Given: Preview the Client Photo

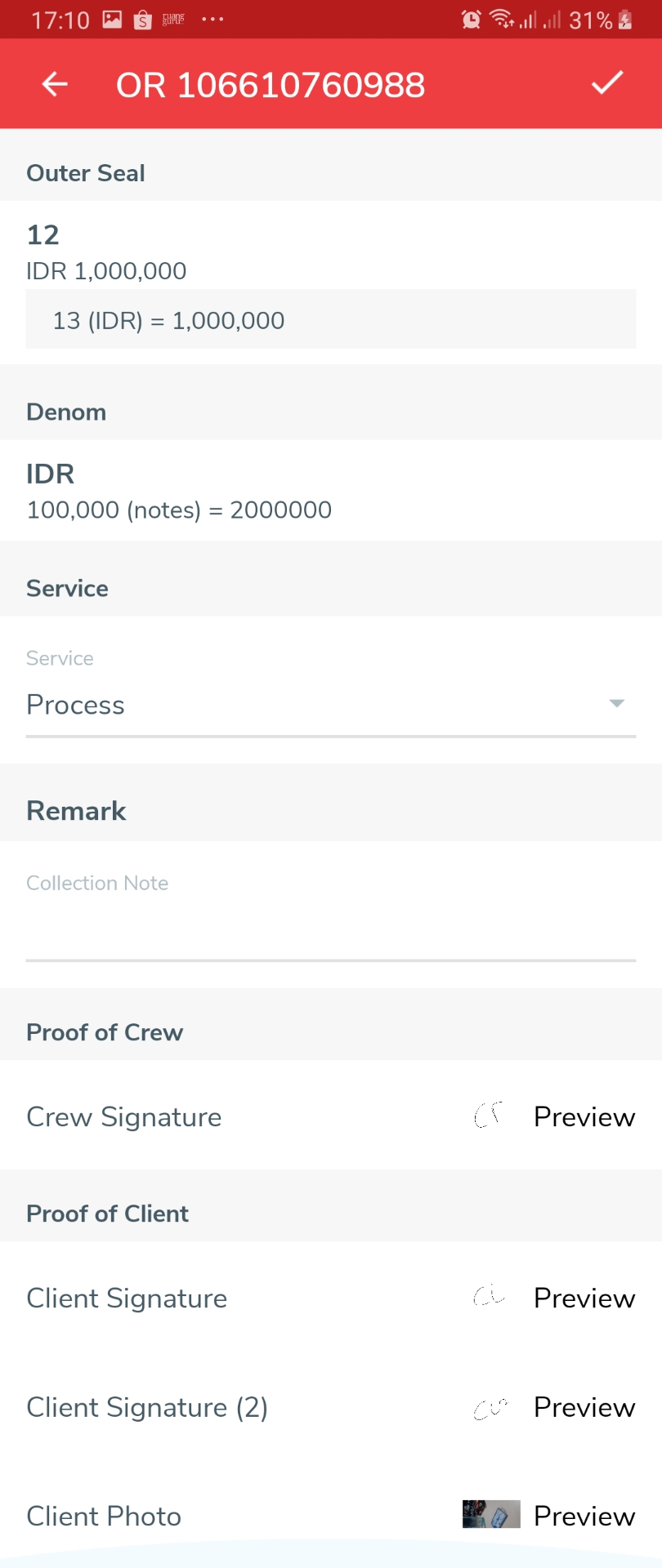Looking at the screenshot, I should (584, 1516).
